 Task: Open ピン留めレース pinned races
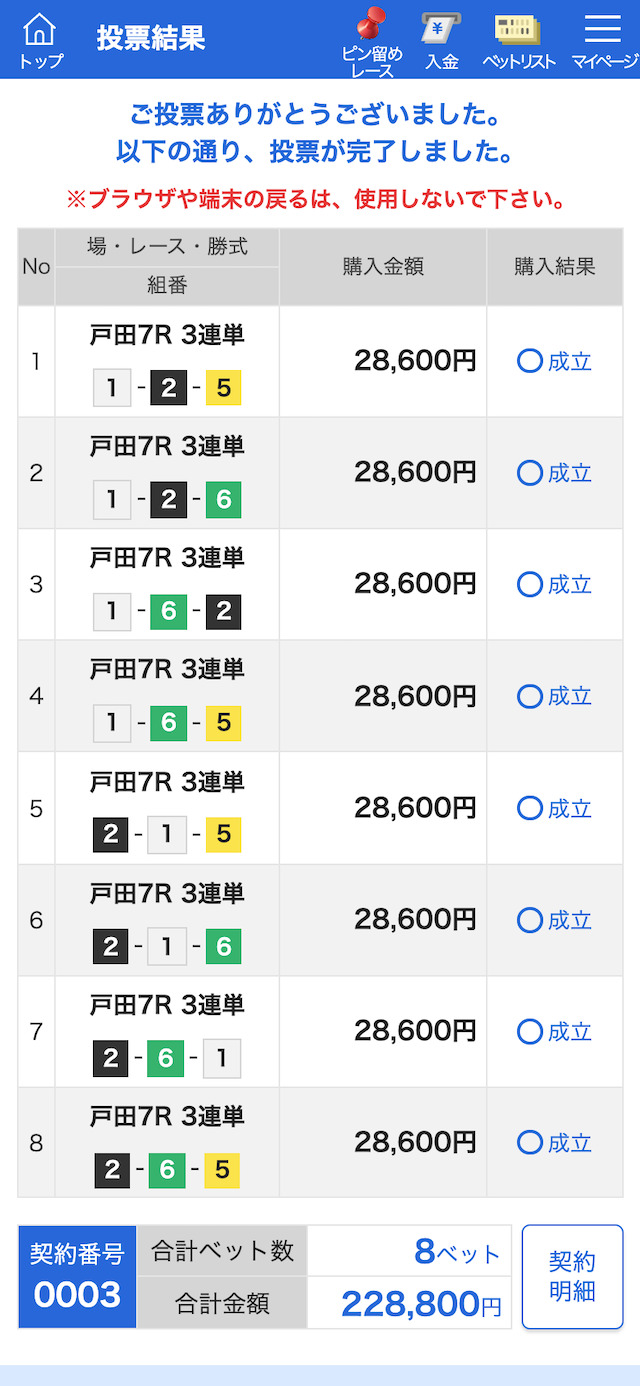tap(372, 42)
